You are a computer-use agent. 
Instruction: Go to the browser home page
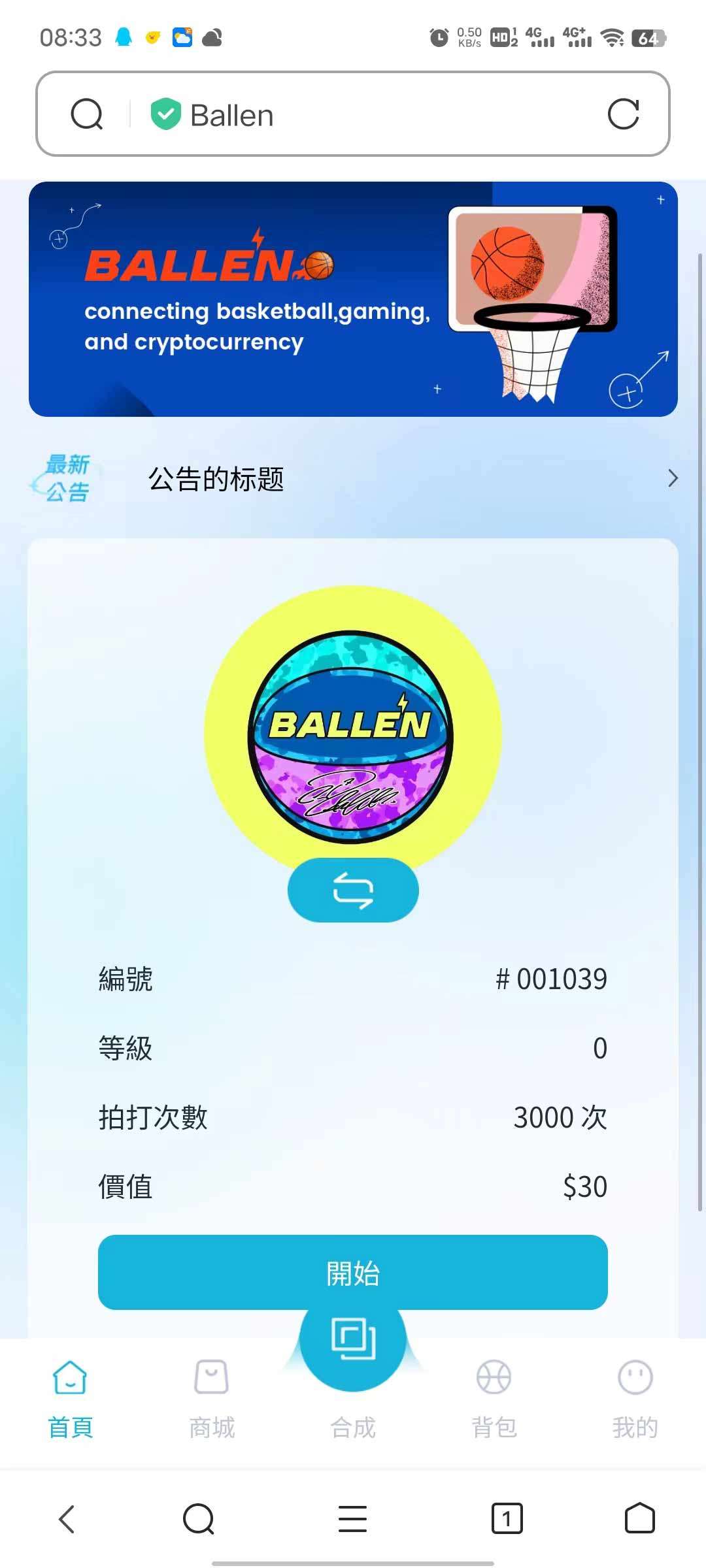tap(639, 1518)
